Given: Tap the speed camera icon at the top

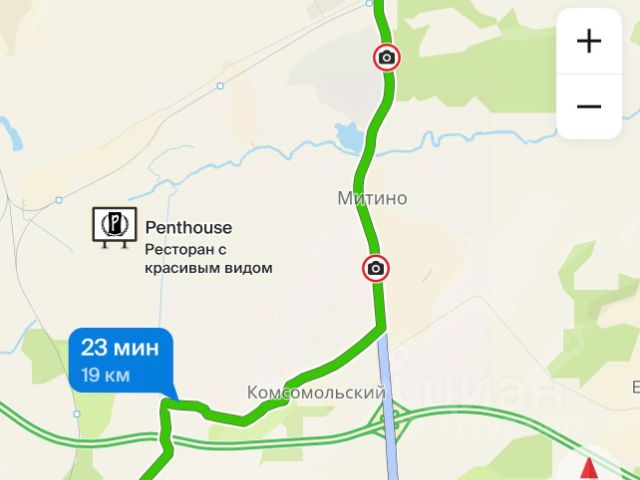Looking at the screenshot, I should pos(387,58).
